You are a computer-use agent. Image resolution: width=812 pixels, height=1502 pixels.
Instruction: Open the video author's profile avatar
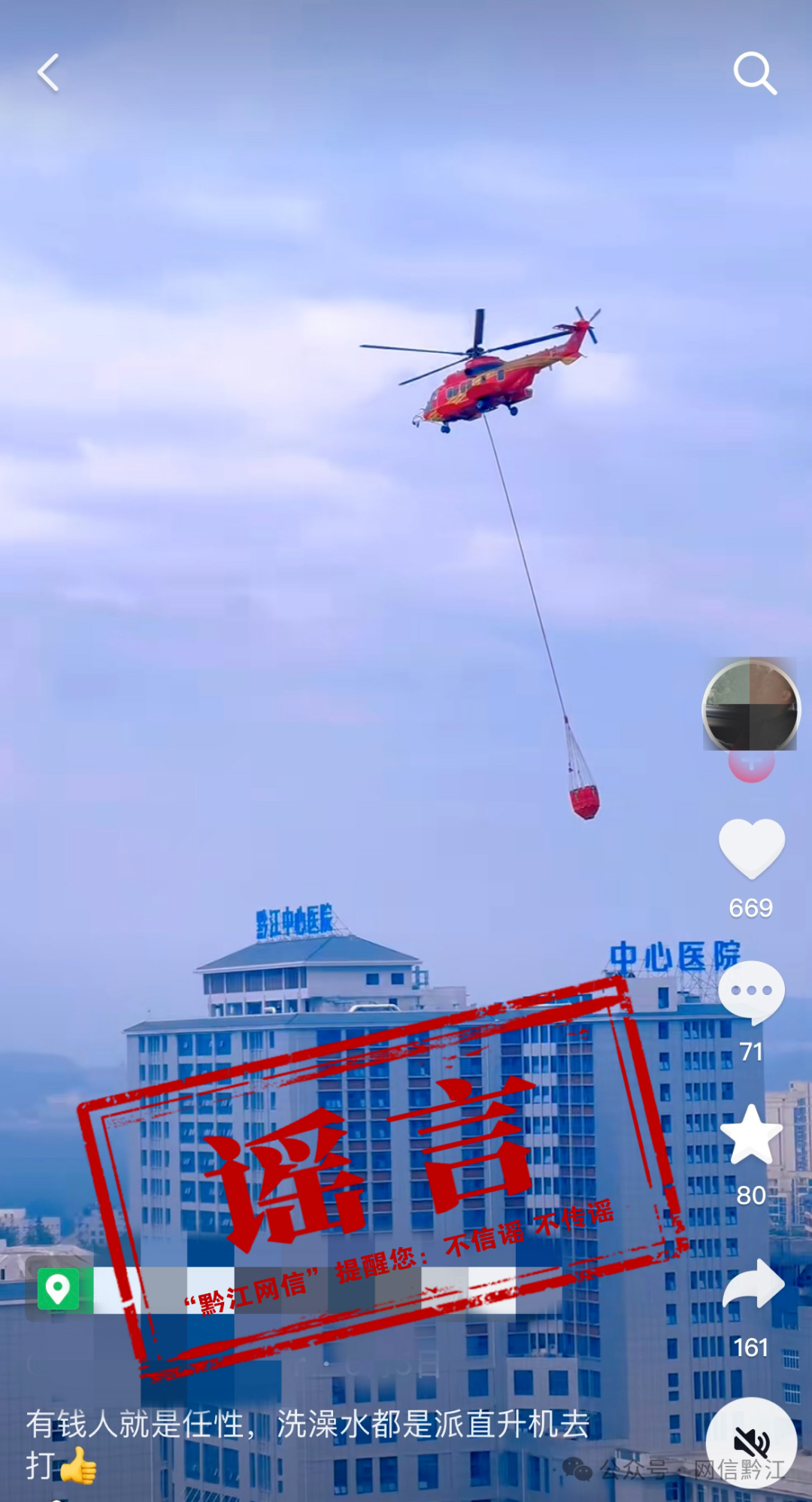tap(750, 705)
